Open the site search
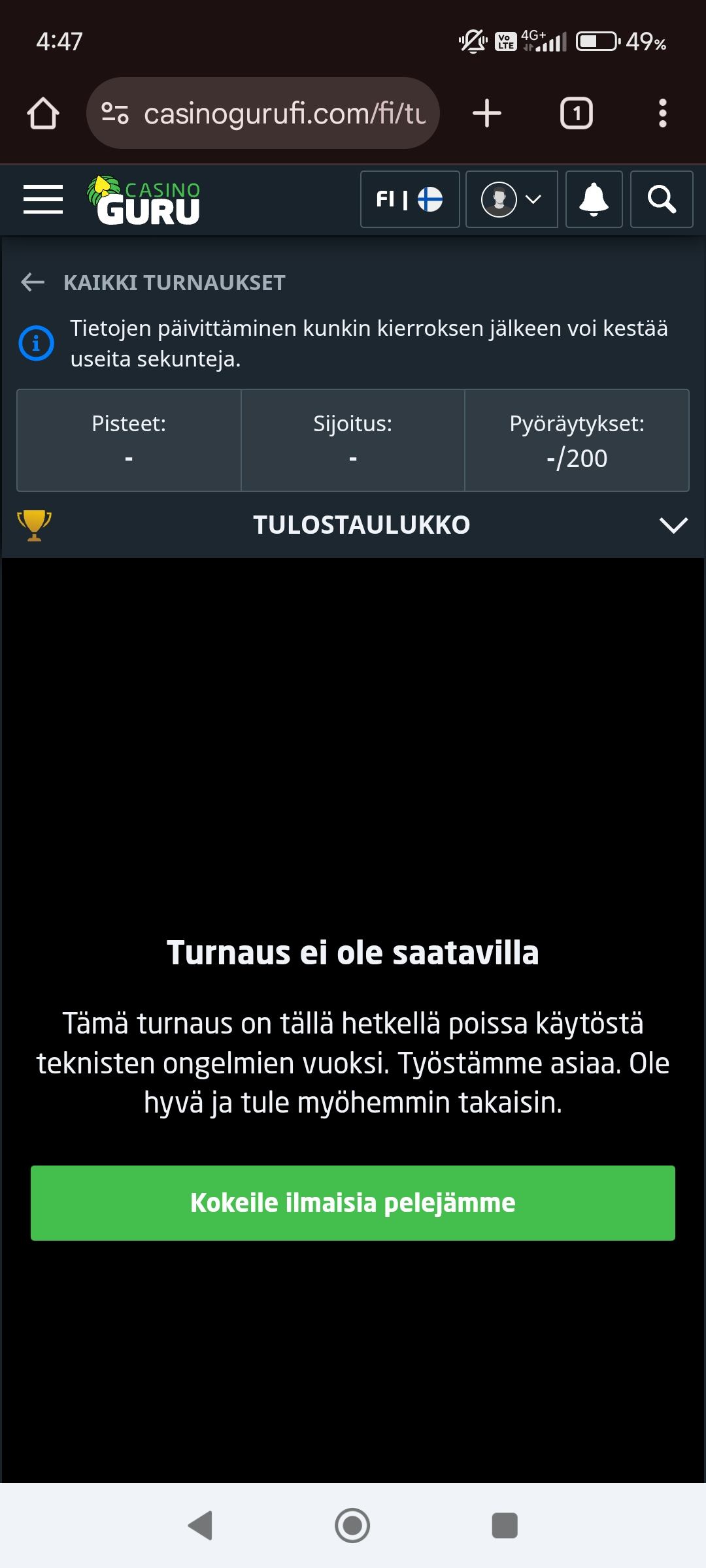The height and width of the screenshot is (1568, 706). [661, 199]
